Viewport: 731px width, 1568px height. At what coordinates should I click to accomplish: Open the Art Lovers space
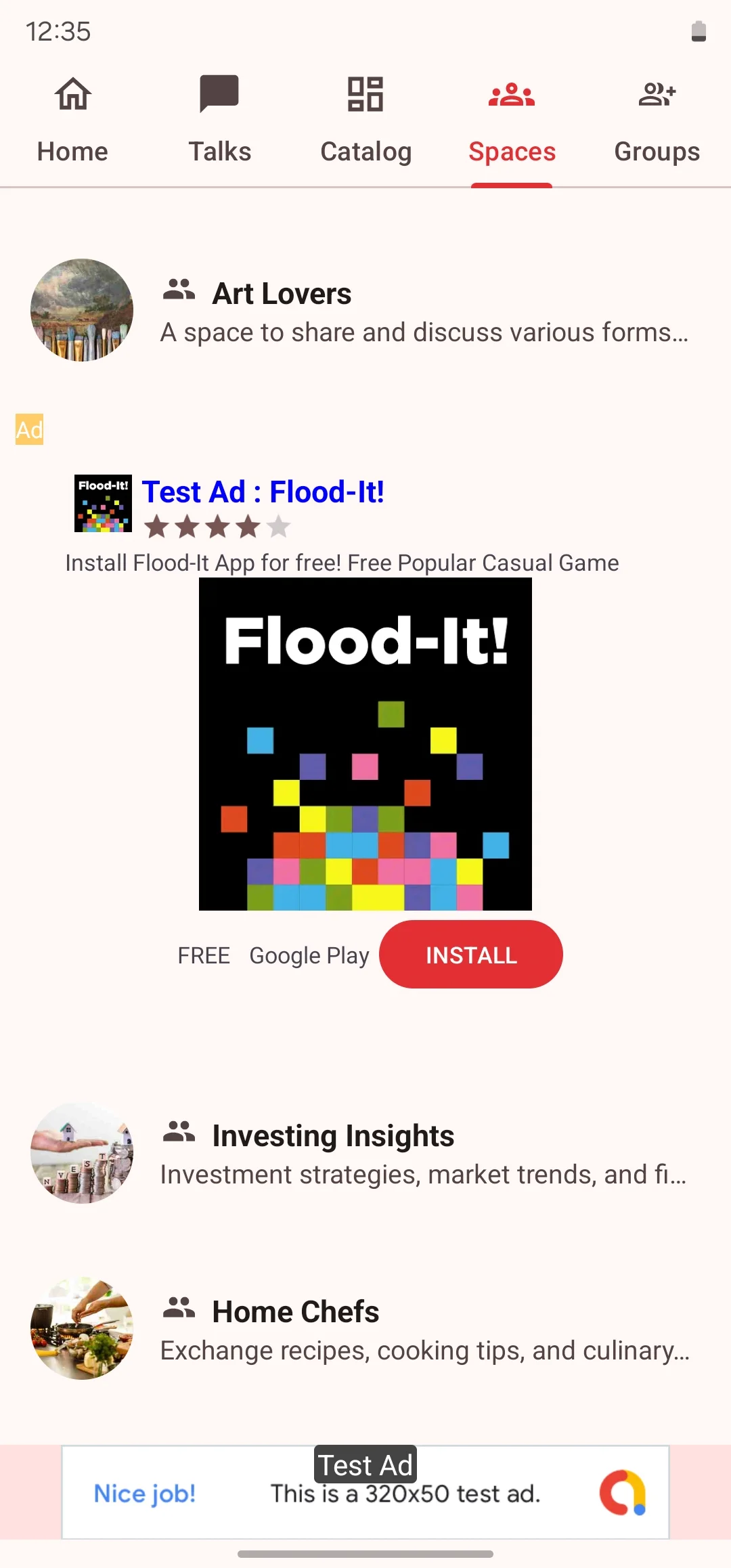365,311
